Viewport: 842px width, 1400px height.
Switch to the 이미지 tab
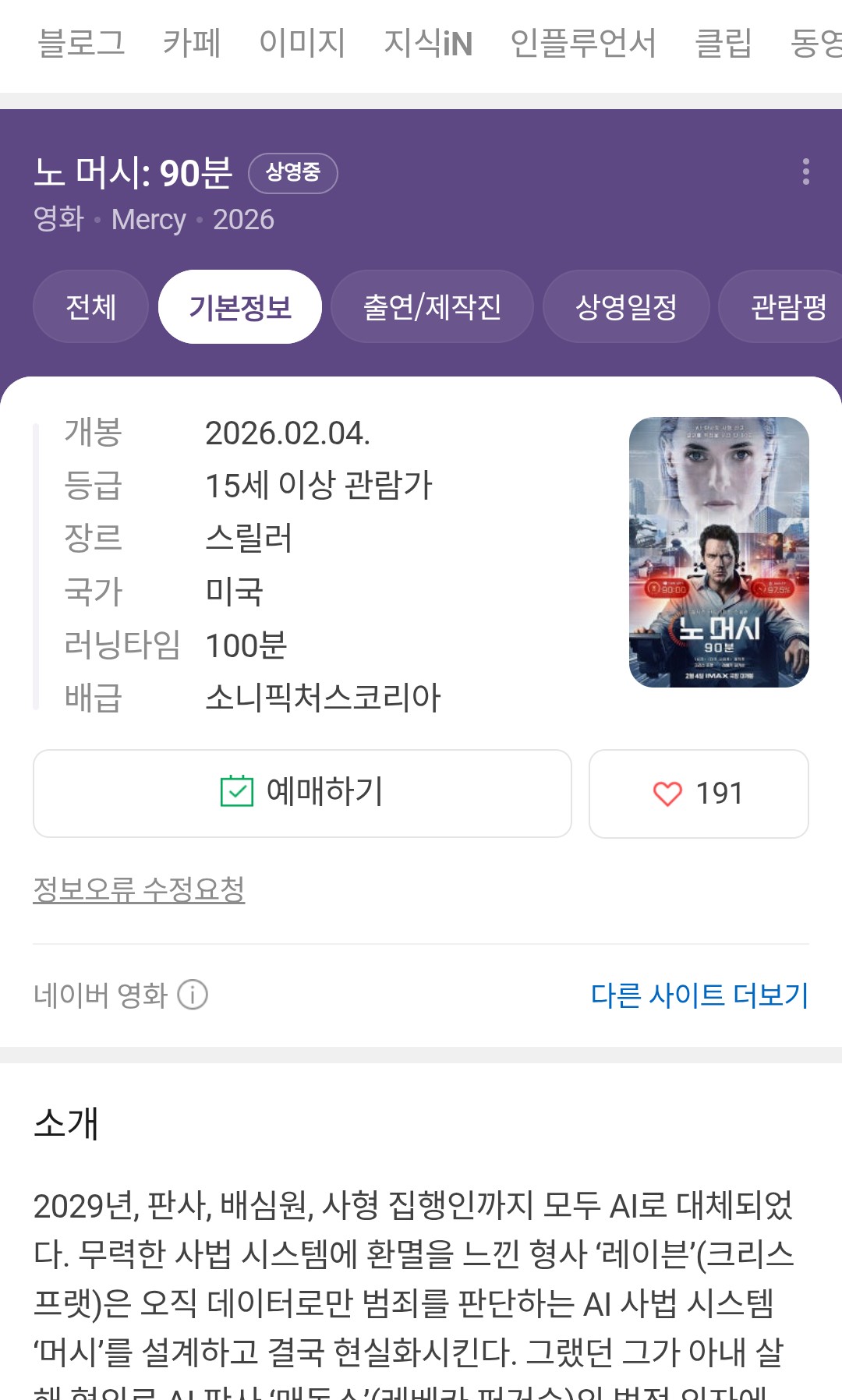coord(302,43)
